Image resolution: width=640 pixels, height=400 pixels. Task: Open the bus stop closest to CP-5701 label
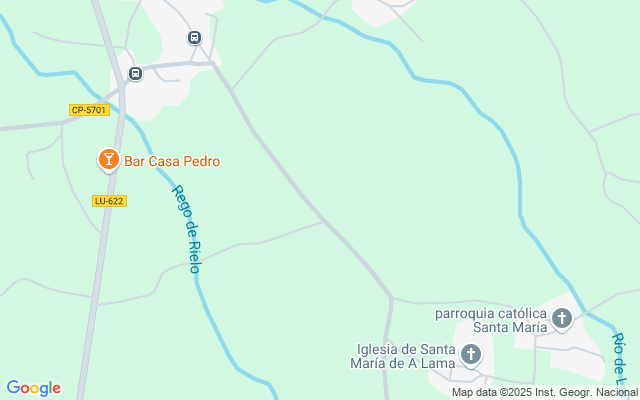(x=135, y=73)
